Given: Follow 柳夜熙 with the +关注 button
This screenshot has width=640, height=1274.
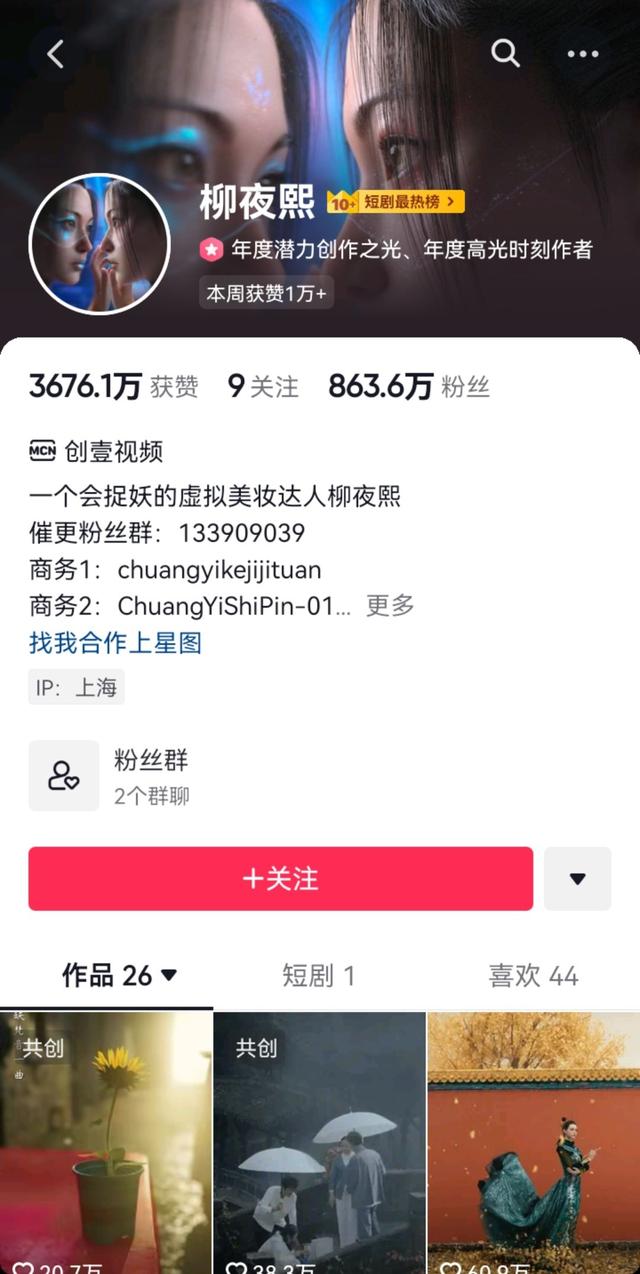Looking at the screenshot, I should click(x=280, y=878).
